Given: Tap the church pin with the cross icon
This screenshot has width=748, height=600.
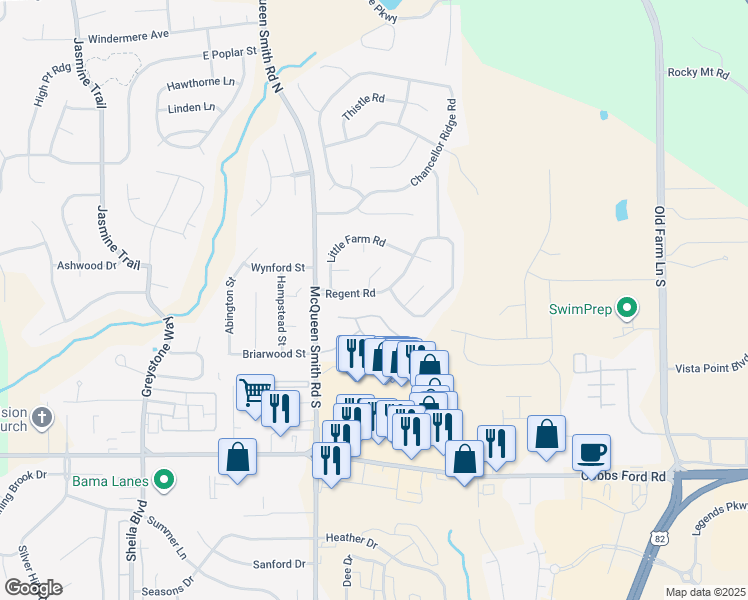Looking at the screenshot, I should (x=42, y=418).
